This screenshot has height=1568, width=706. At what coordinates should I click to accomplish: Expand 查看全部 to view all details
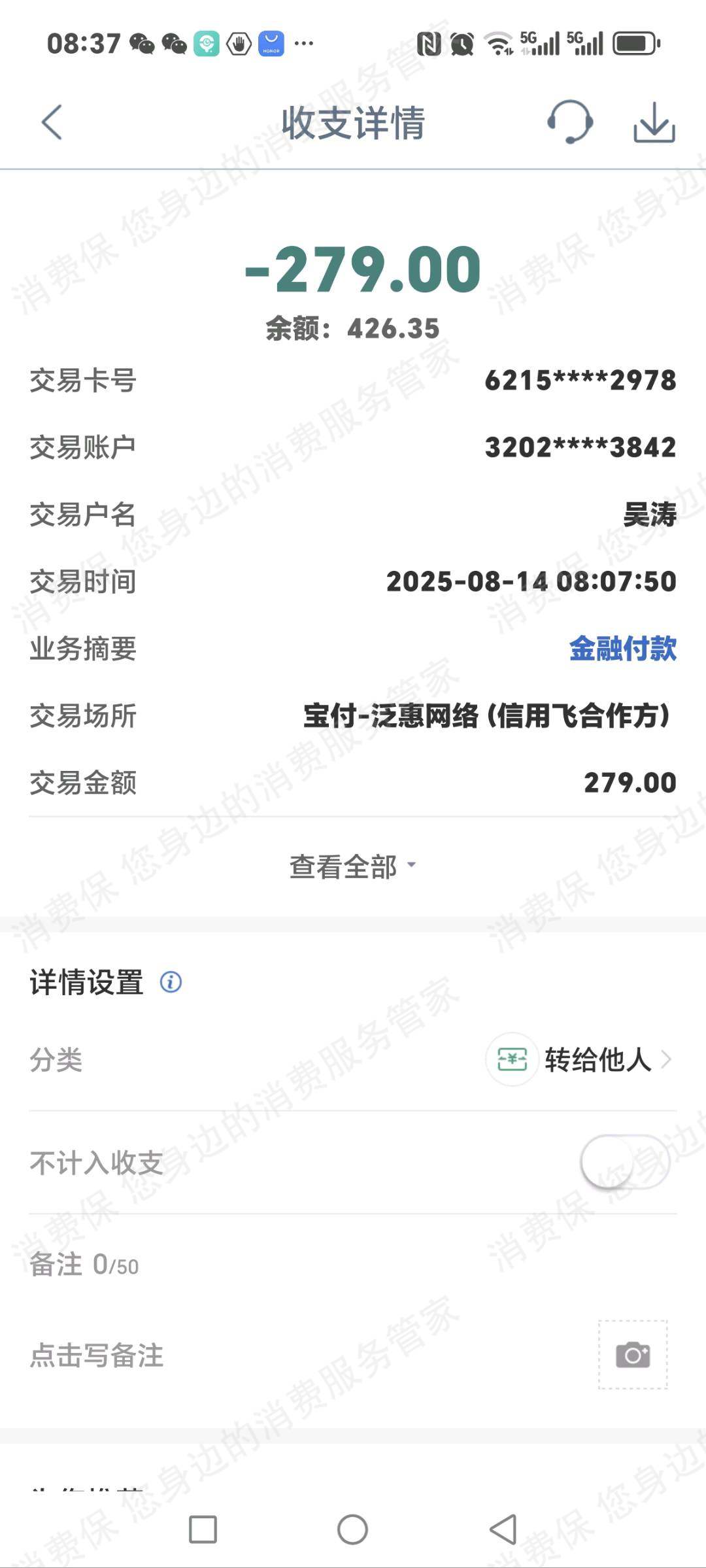(352, 866)
